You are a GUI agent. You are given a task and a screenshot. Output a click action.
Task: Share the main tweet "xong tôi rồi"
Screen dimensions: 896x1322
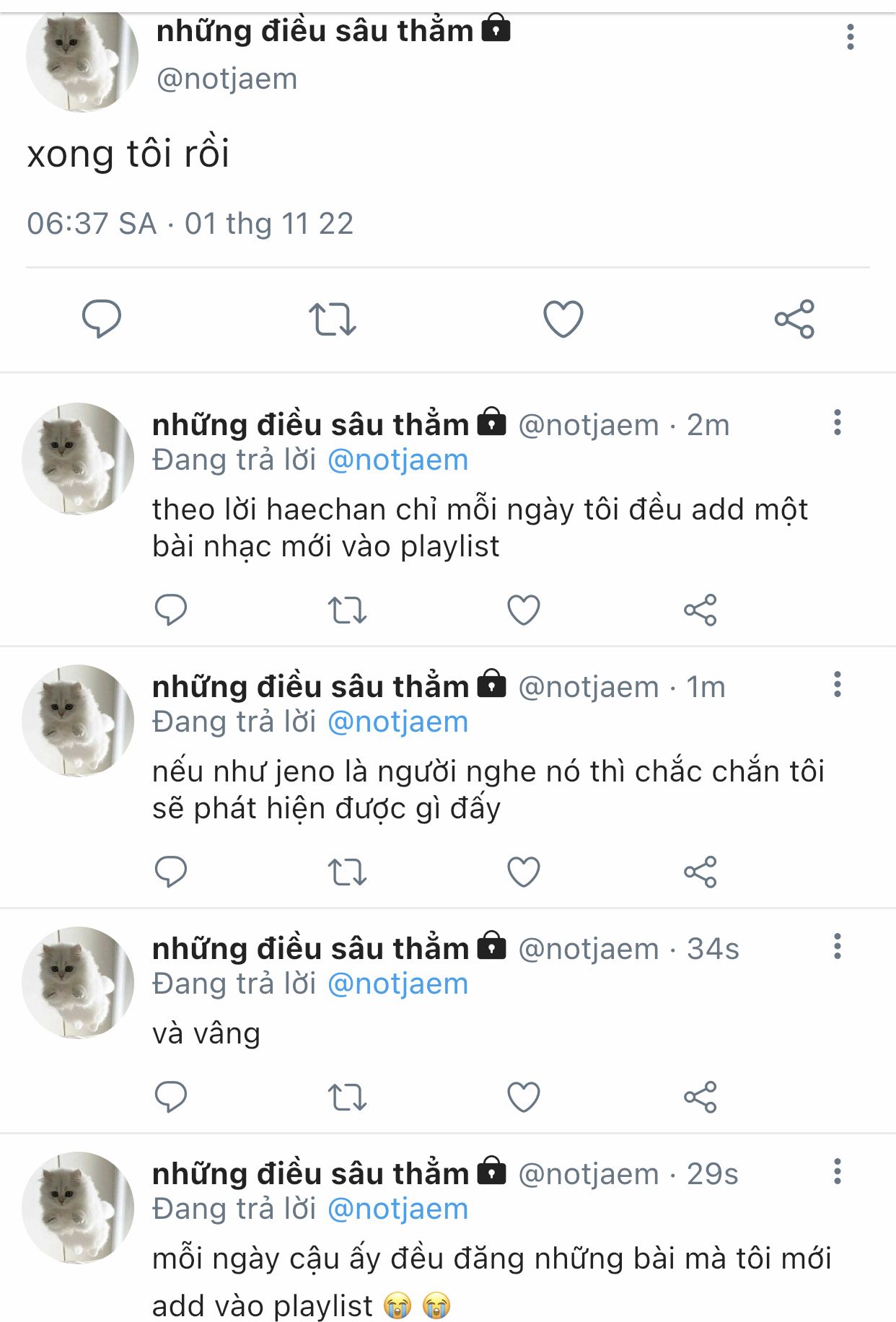(794, 319)
